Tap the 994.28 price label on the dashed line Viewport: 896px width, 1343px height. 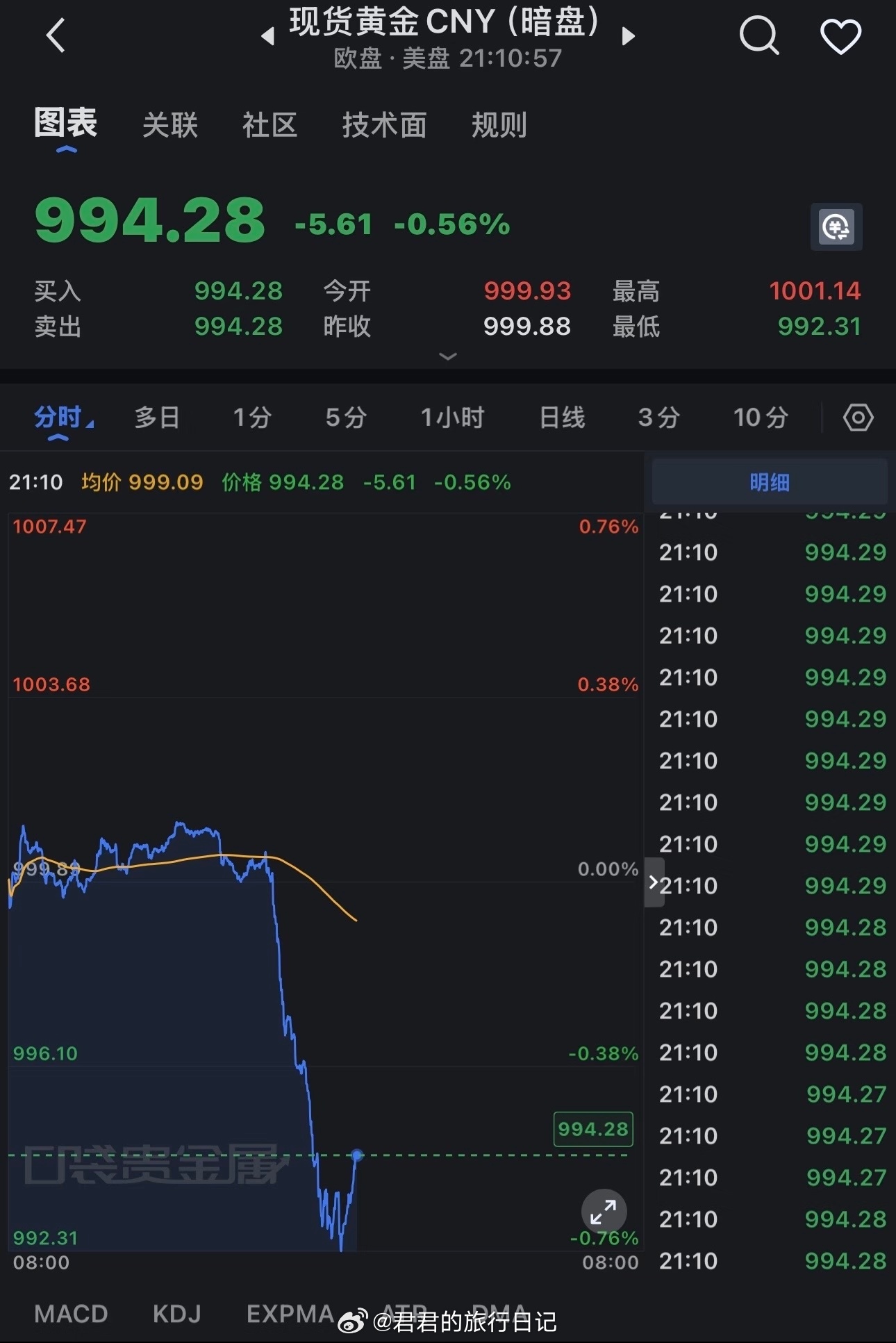coord(592,1130)
